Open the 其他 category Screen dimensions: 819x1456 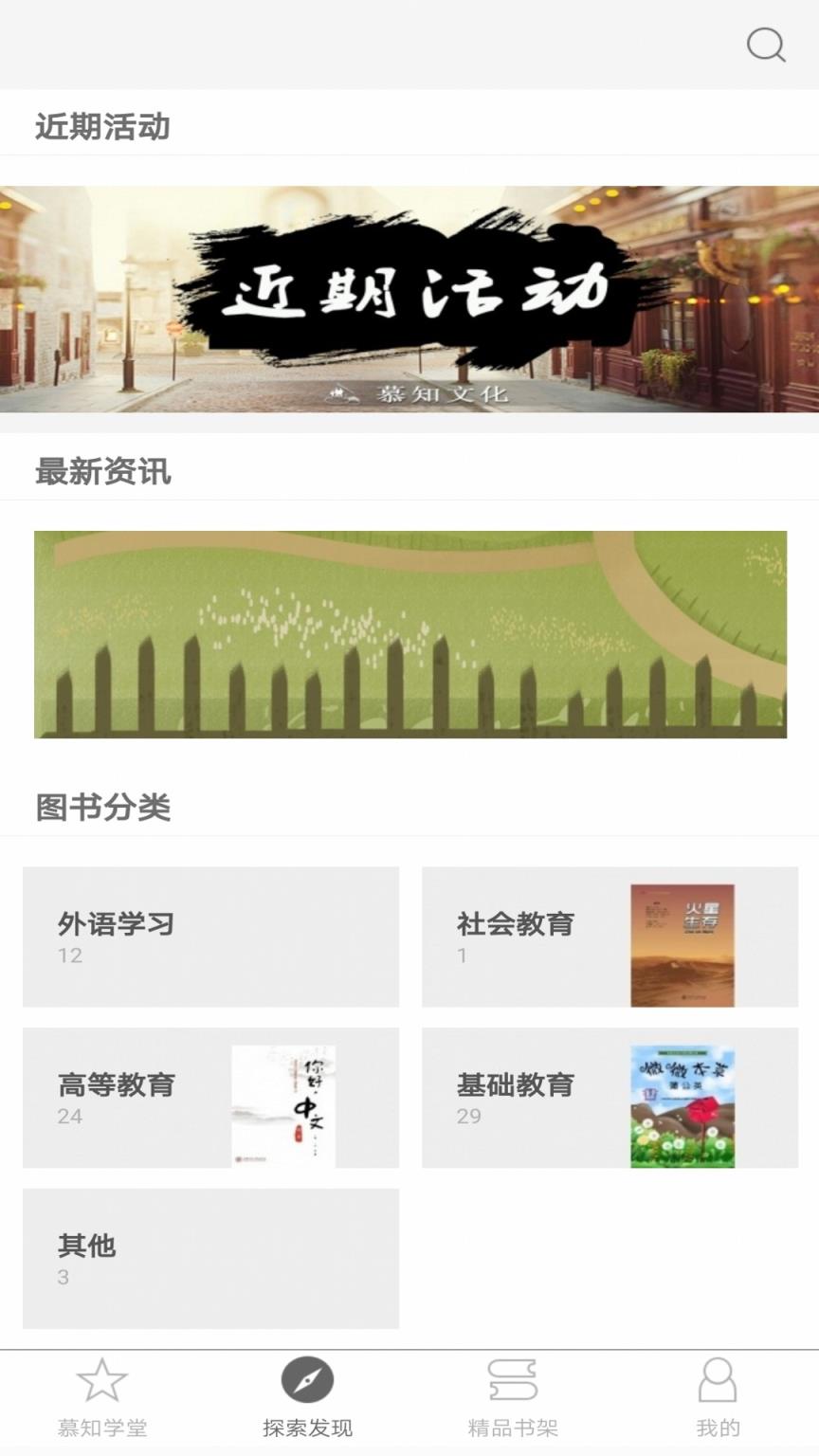click(212, 1259)
